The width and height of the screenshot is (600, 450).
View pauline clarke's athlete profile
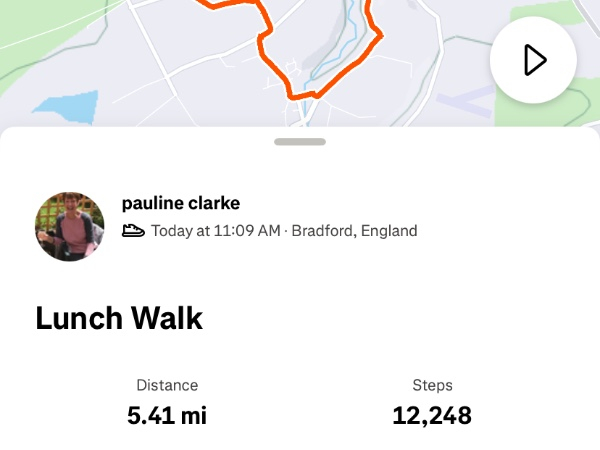(x=181, y=203)
